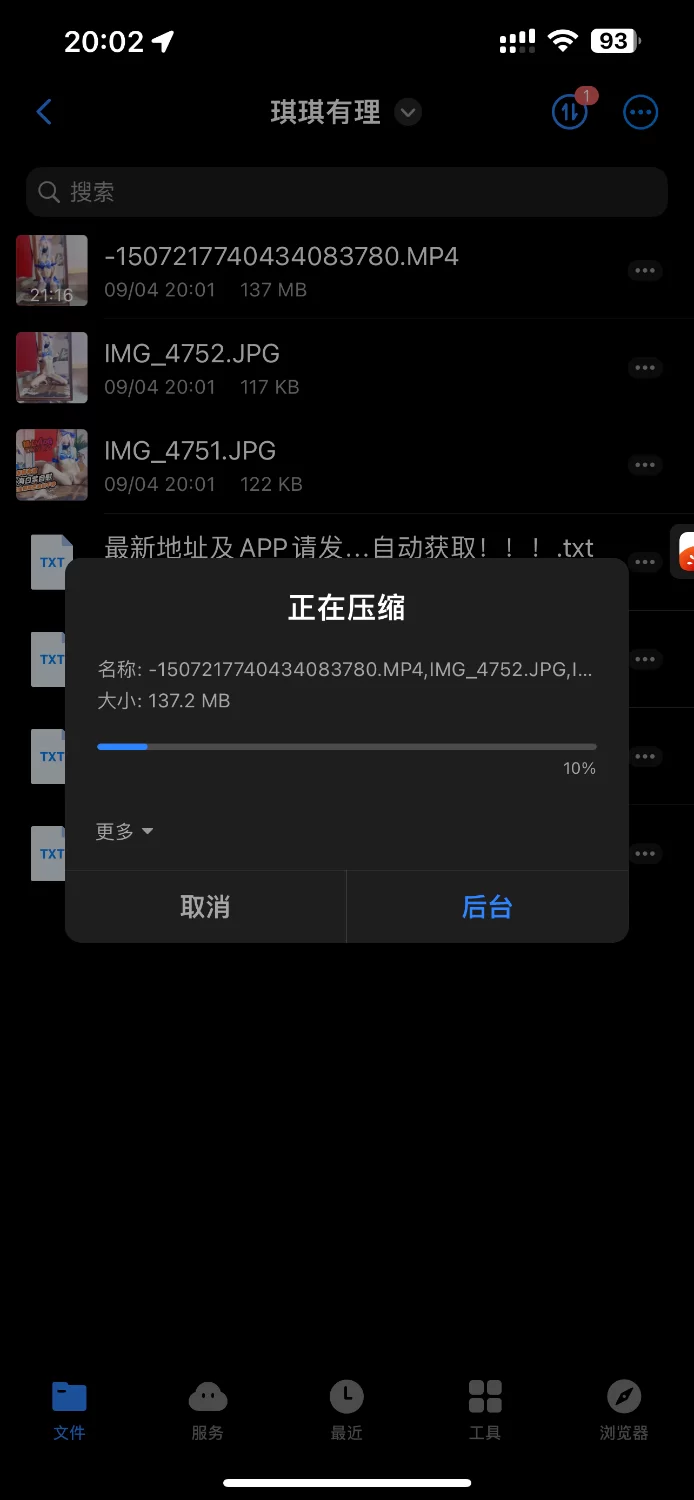Open the 最新地址及APP txt file

coord(349,546)
